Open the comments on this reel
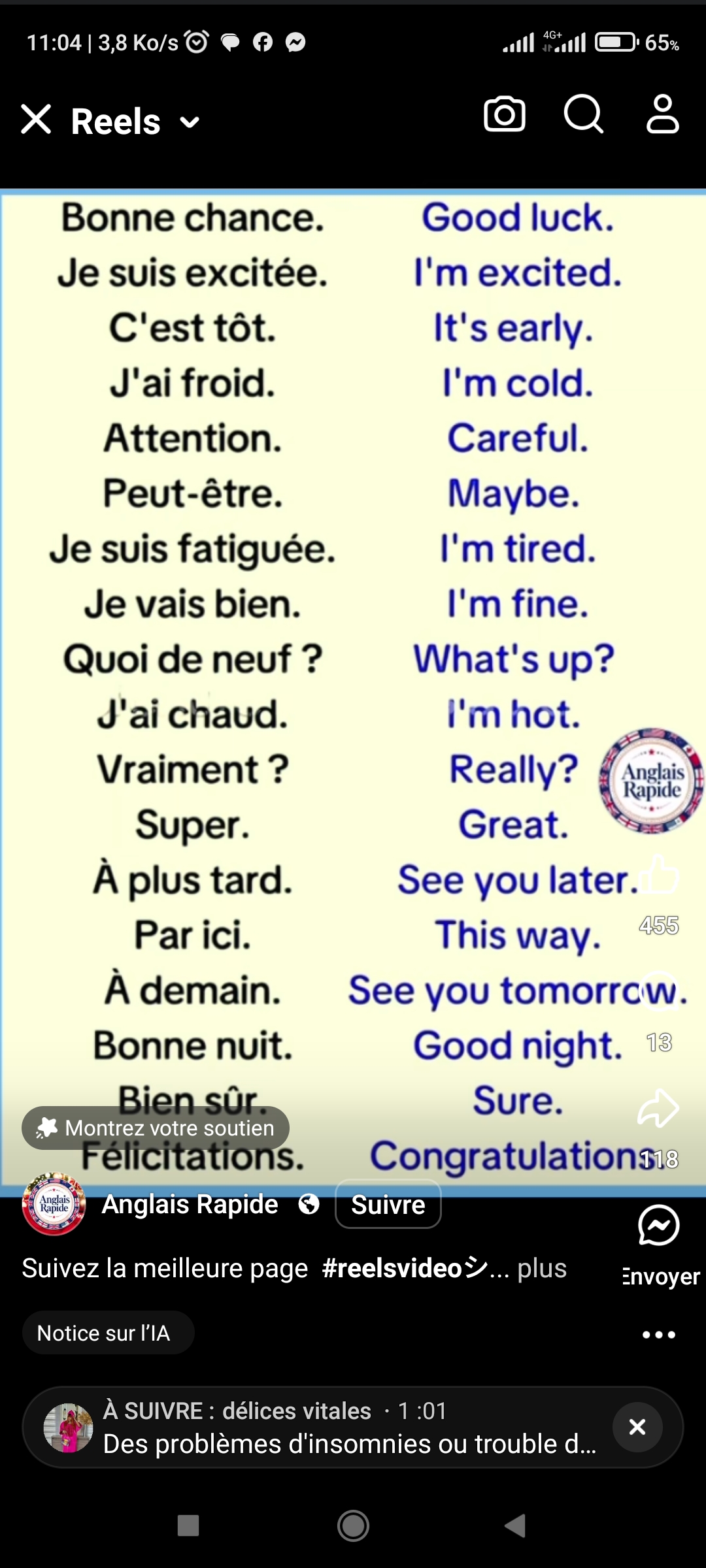Screen dimensions: 706x1568 659,992
